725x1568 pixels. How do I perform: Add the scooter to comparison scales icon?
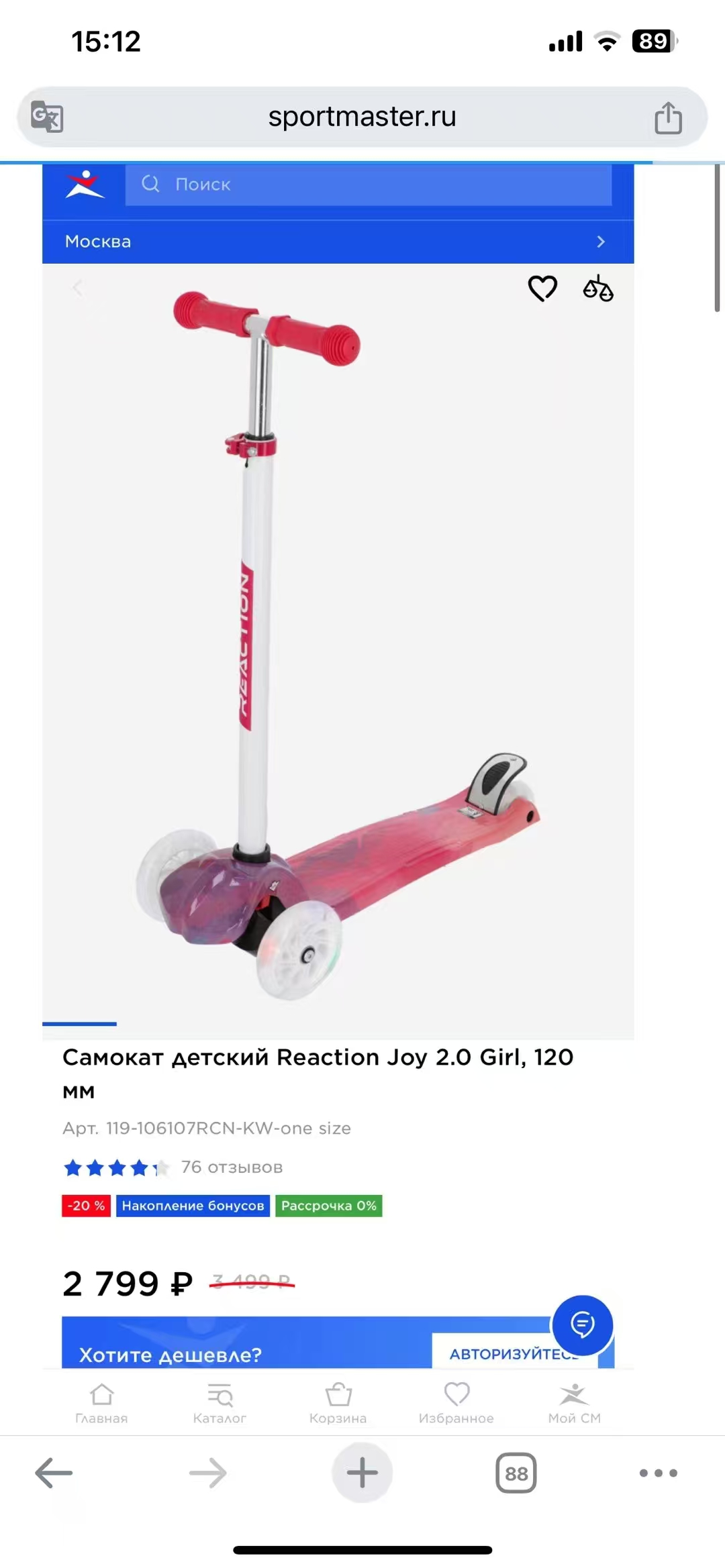tap(597, 289)
